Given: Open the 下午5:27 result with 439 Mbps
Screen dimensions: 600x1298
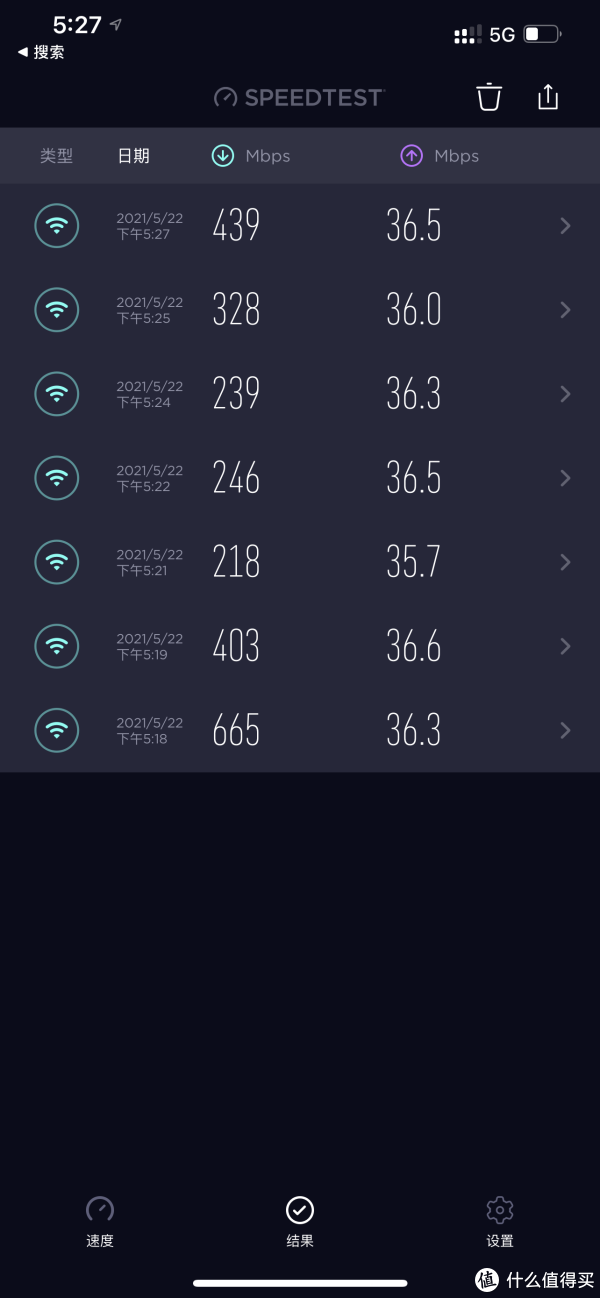Looking at the screenshot, I should coord(300,226).
